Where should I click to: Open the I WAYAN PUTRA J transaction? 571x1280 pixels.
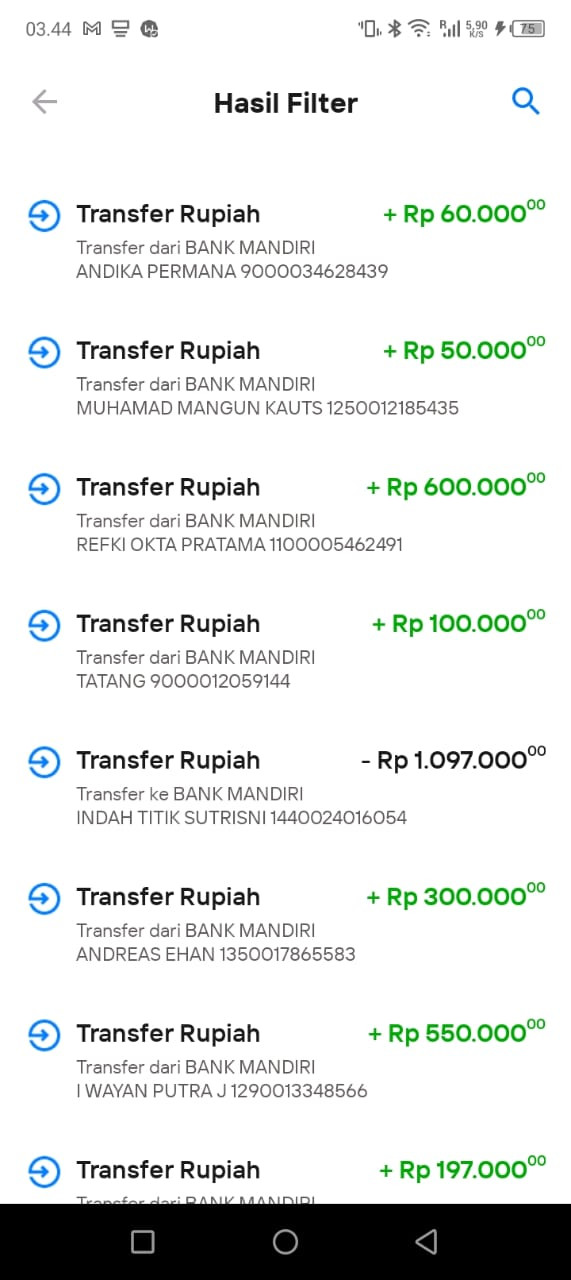(285, 1061)
